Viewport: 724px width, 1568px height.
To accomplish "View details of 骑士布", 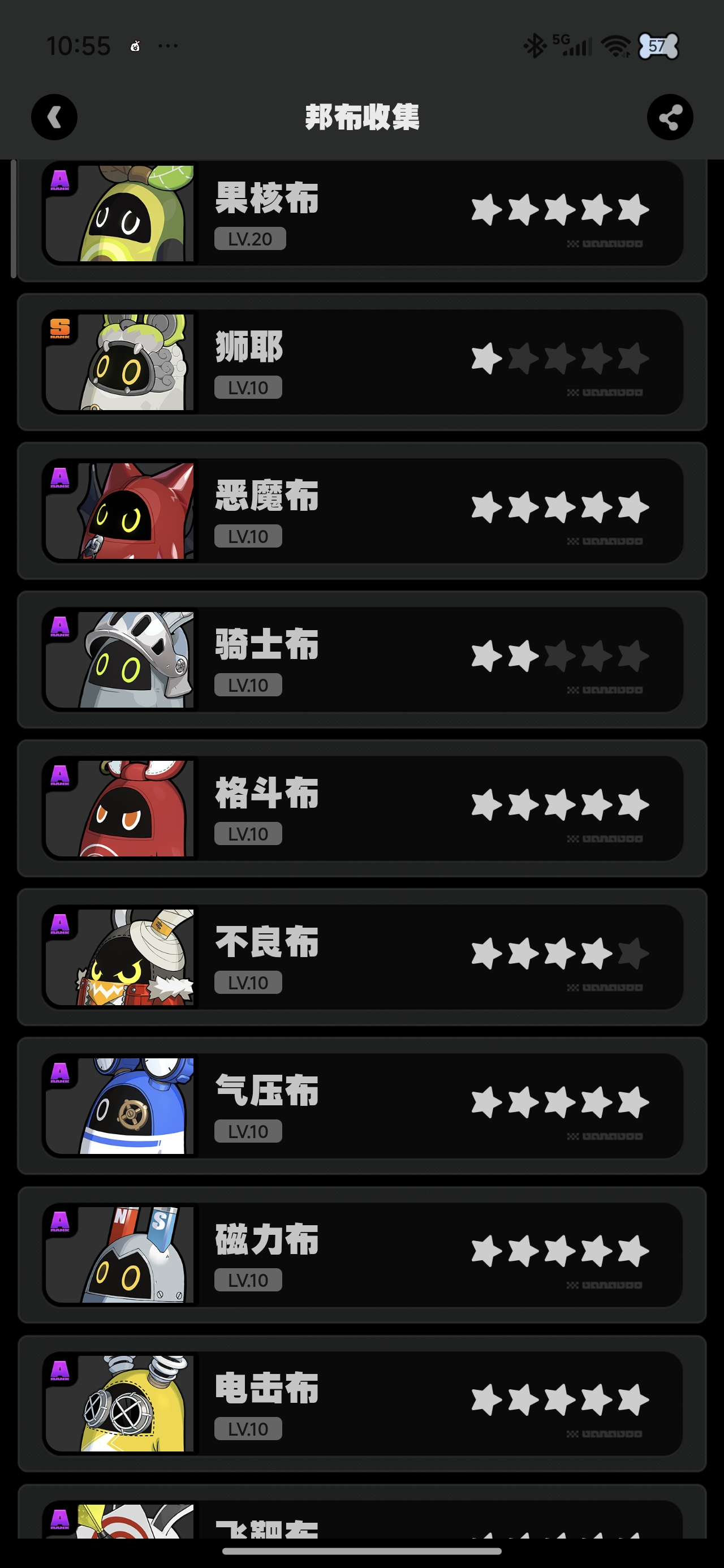I will click(x=361, y=659).
